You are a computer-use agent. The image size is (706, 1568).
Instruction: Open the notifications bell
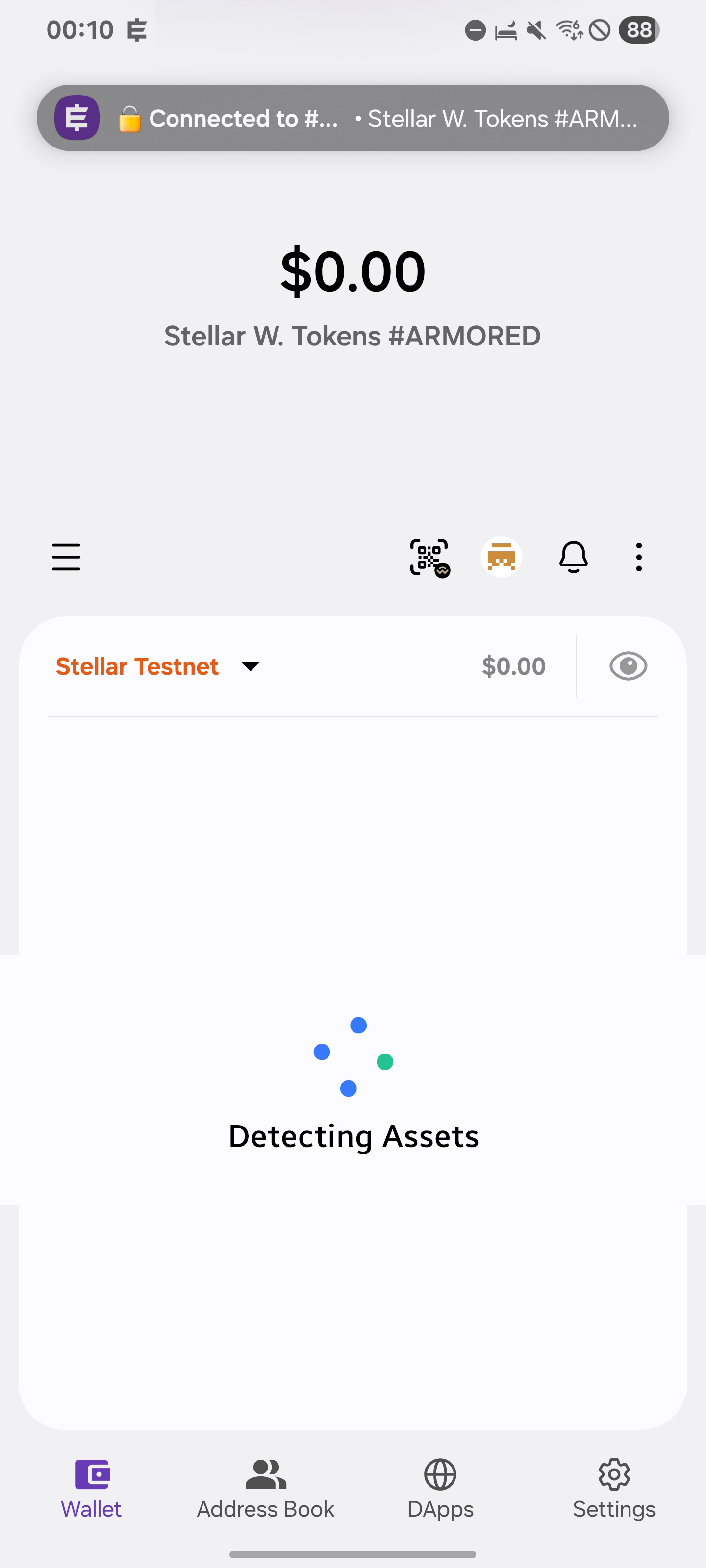point(573,557)
